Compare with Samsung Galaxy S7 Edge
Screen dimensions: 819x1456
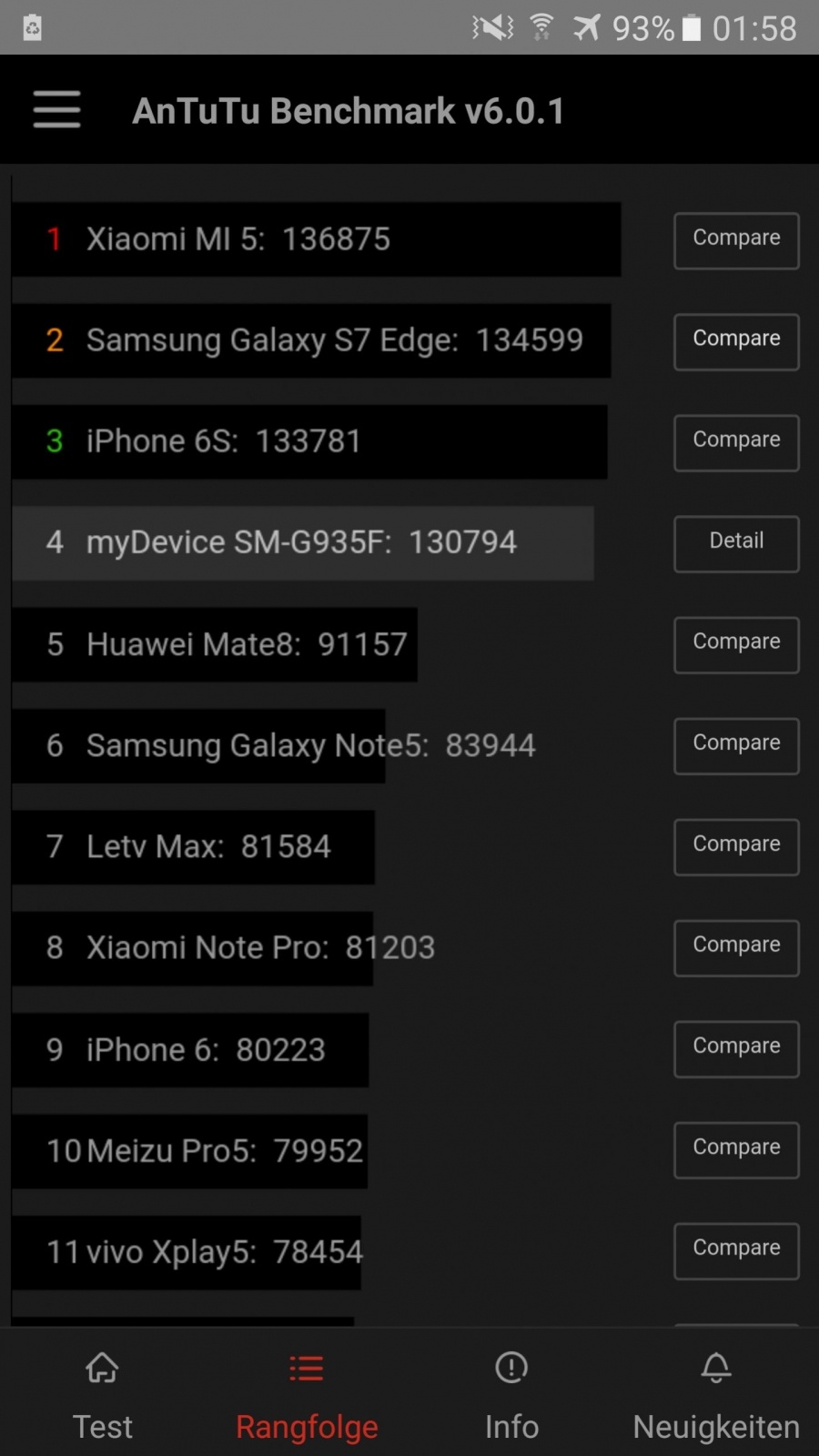tap(736, 341)
